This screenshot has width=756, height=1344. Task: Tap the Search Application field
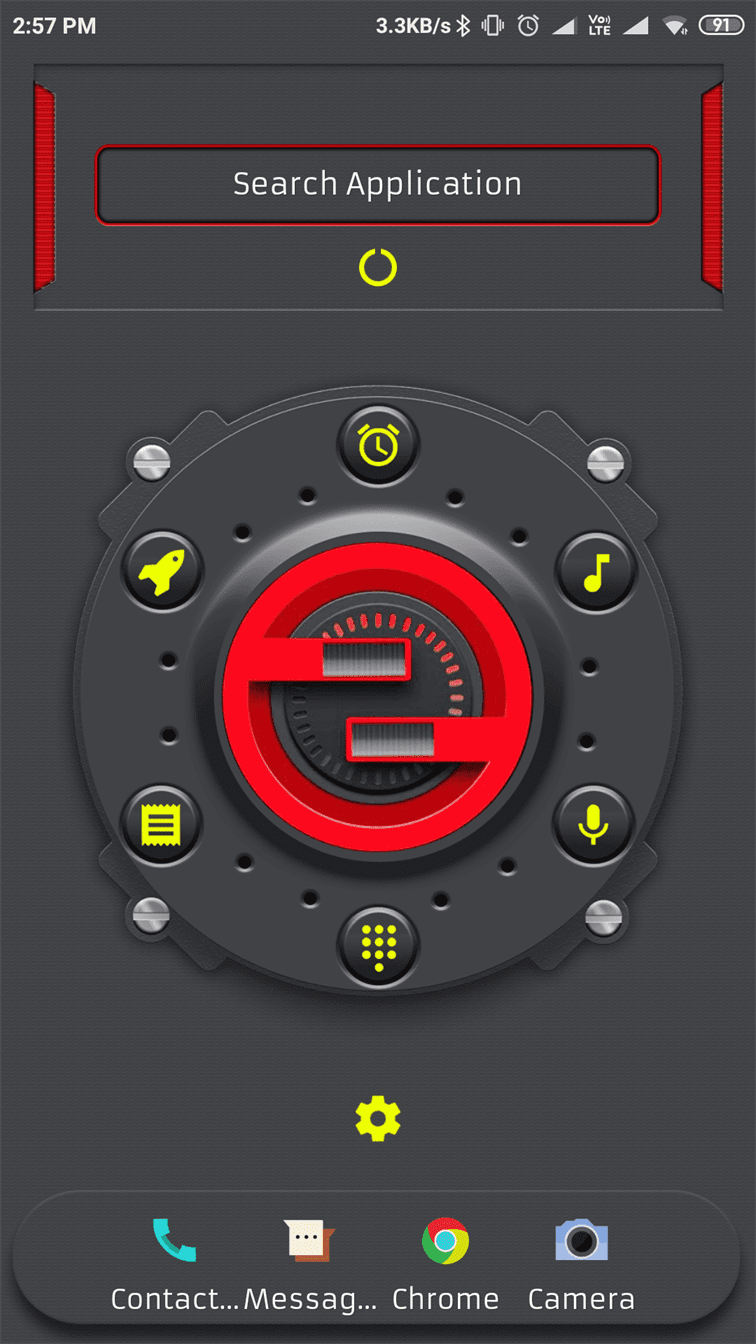click(378, 185)
